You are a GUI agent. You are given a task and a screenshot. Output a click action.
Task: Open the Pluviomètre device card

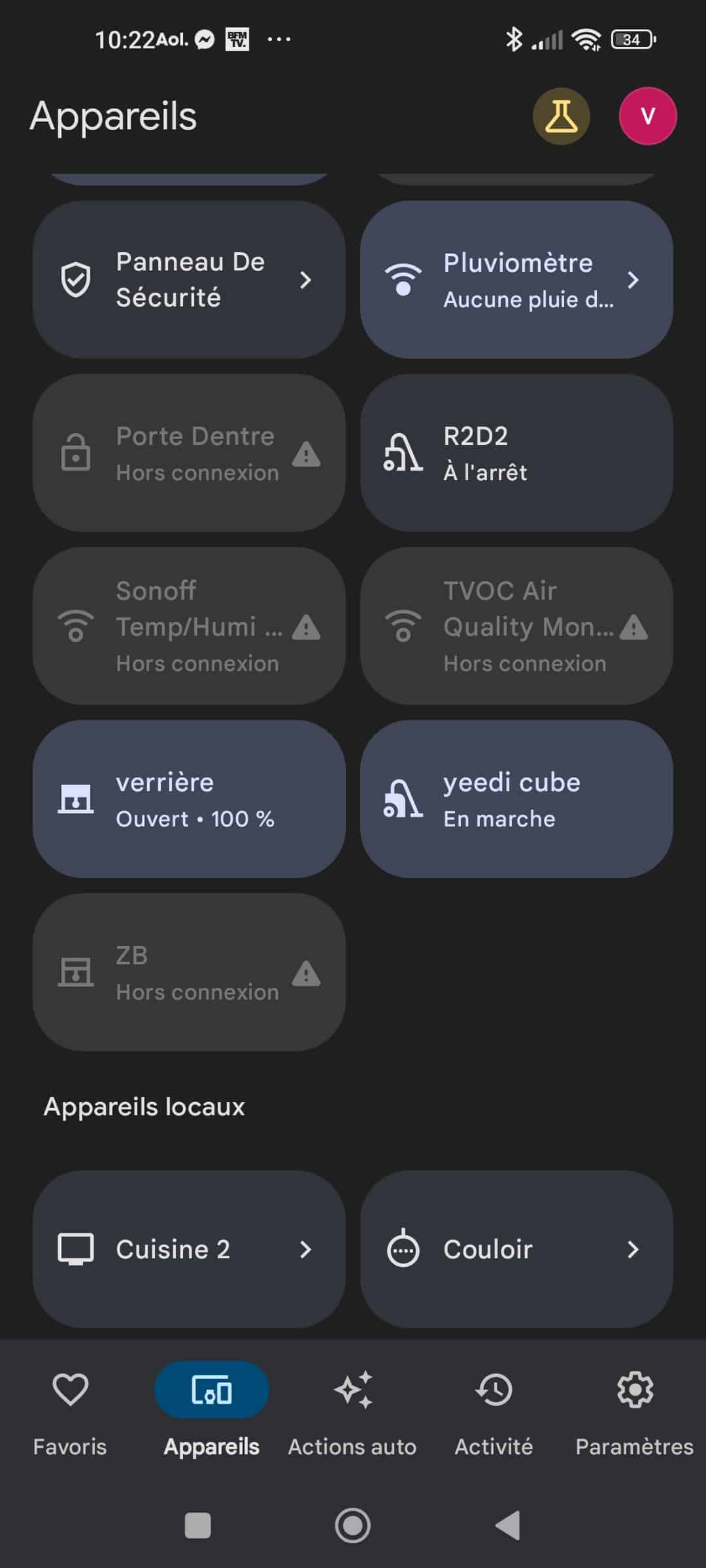(516, 280)
